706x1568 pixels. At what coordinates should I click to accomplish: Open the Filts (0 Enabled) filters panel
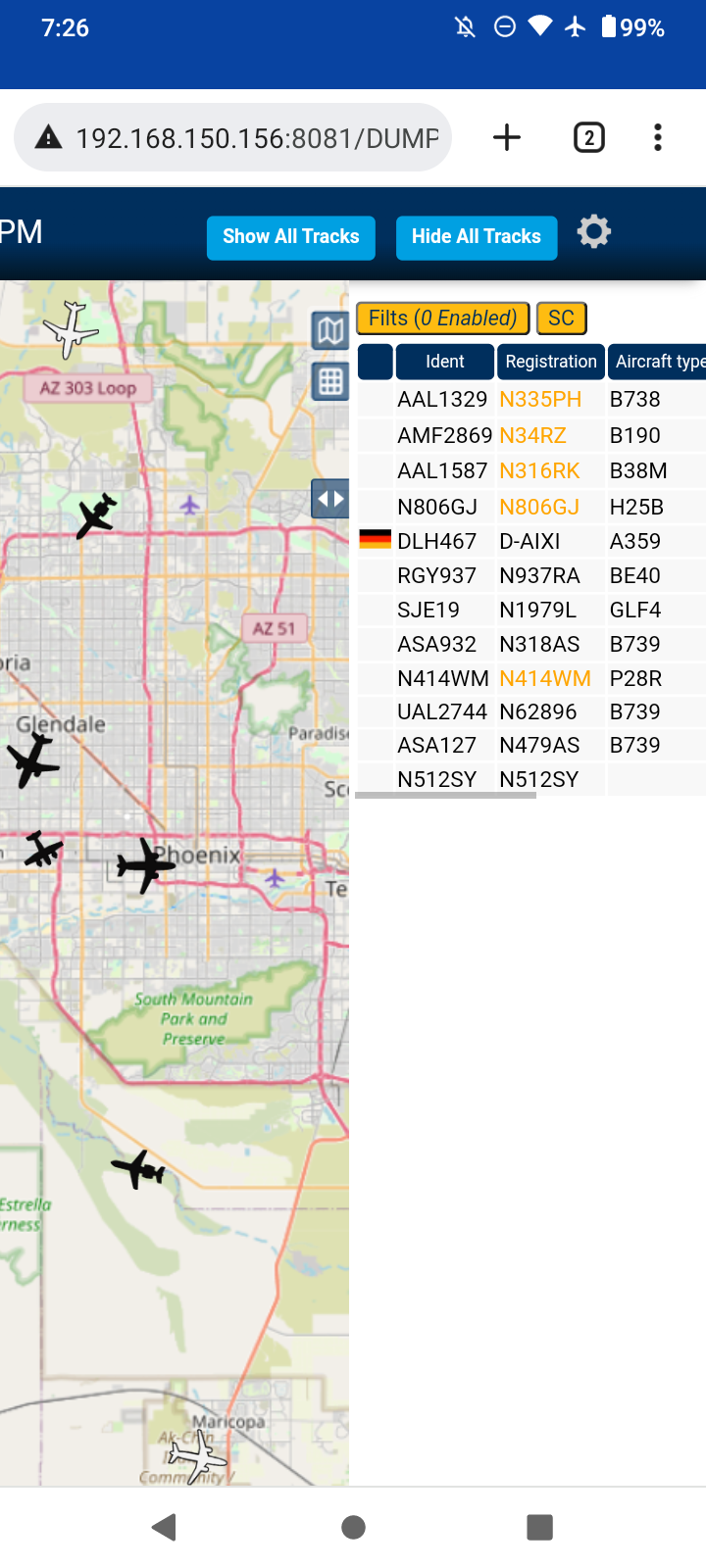point(442,318)
